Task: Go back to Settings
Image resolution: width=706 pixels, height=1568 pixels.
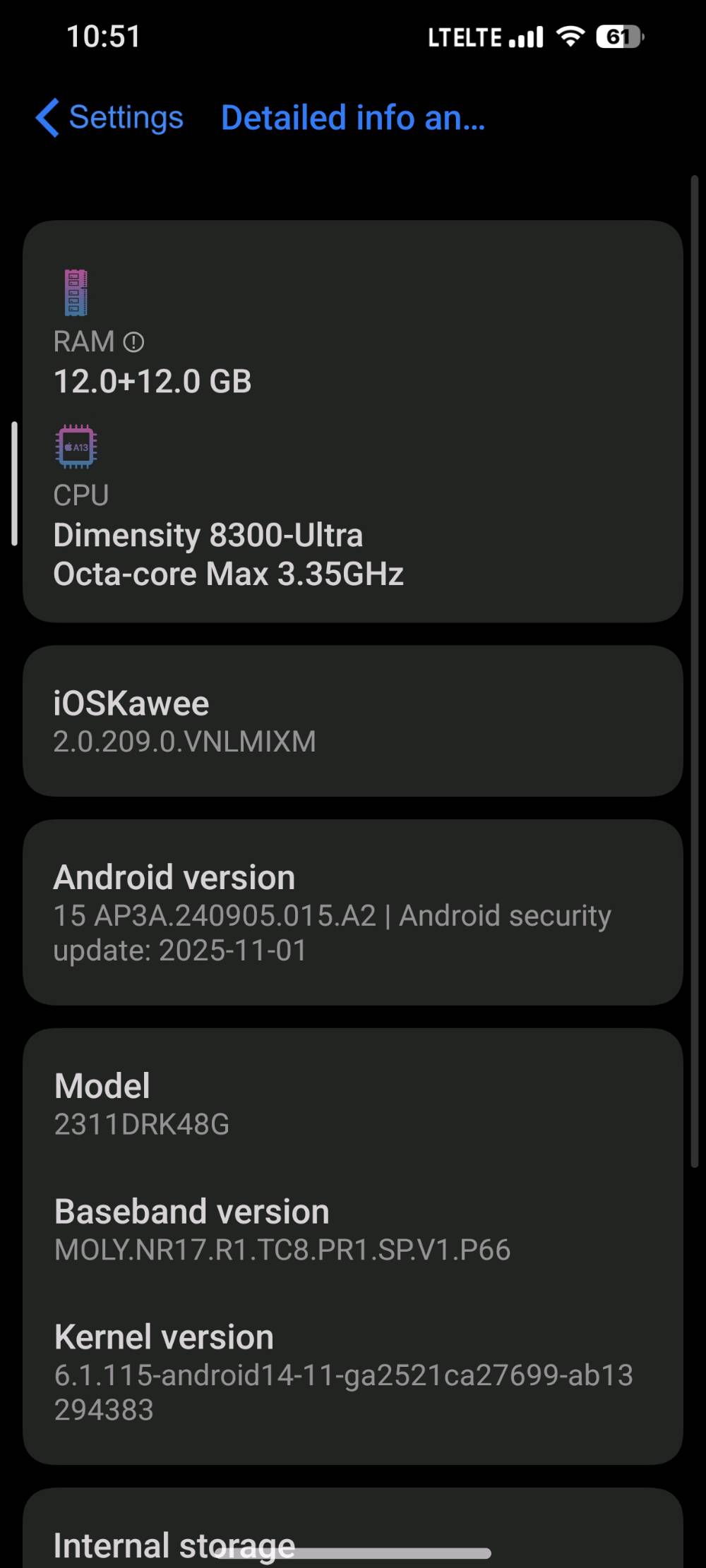Action: point(110,117)
